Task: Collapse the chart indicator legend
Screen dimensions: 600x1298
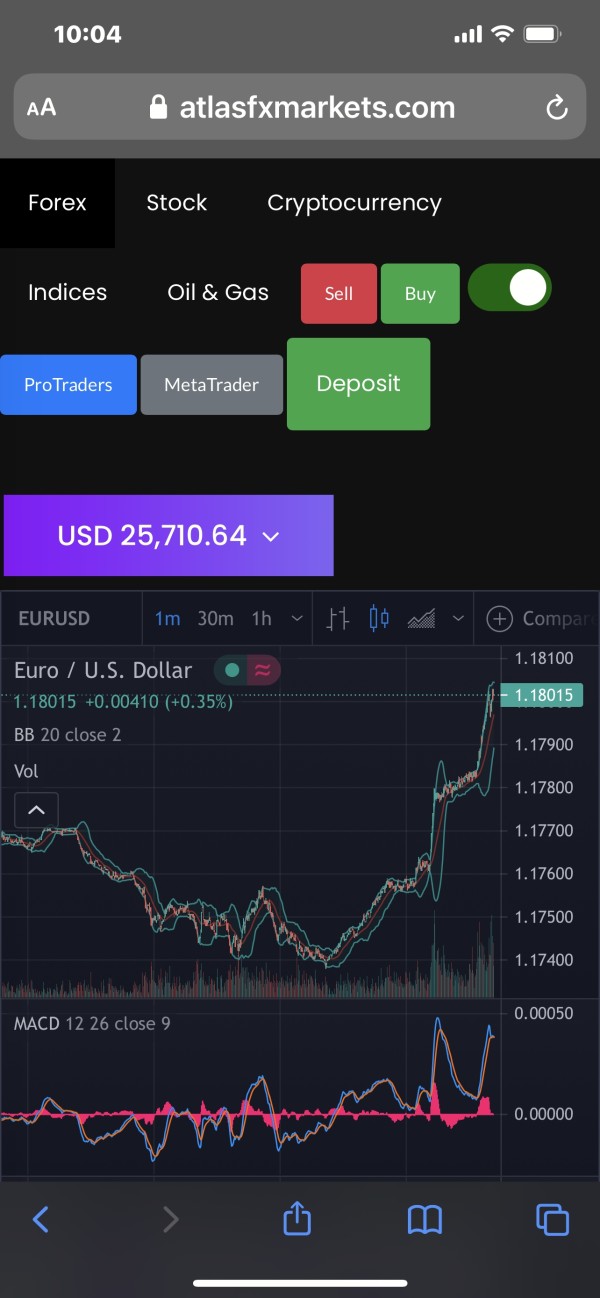Action: (36, 810)
